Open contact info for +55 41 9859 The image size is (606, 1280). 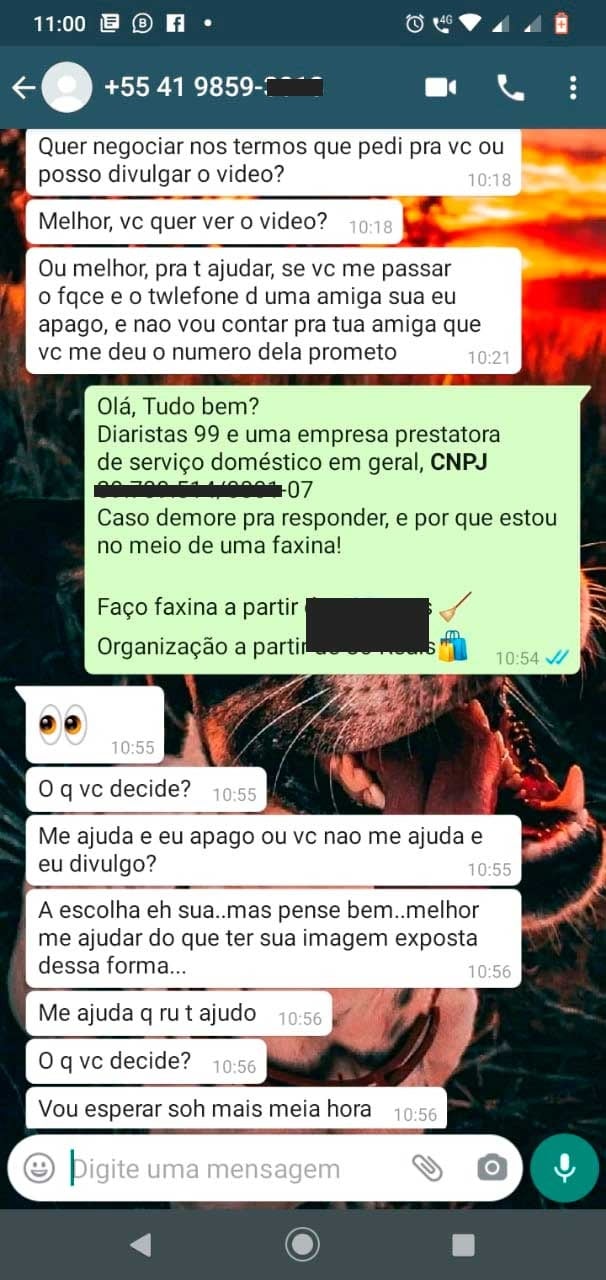(x=212, y=88)
